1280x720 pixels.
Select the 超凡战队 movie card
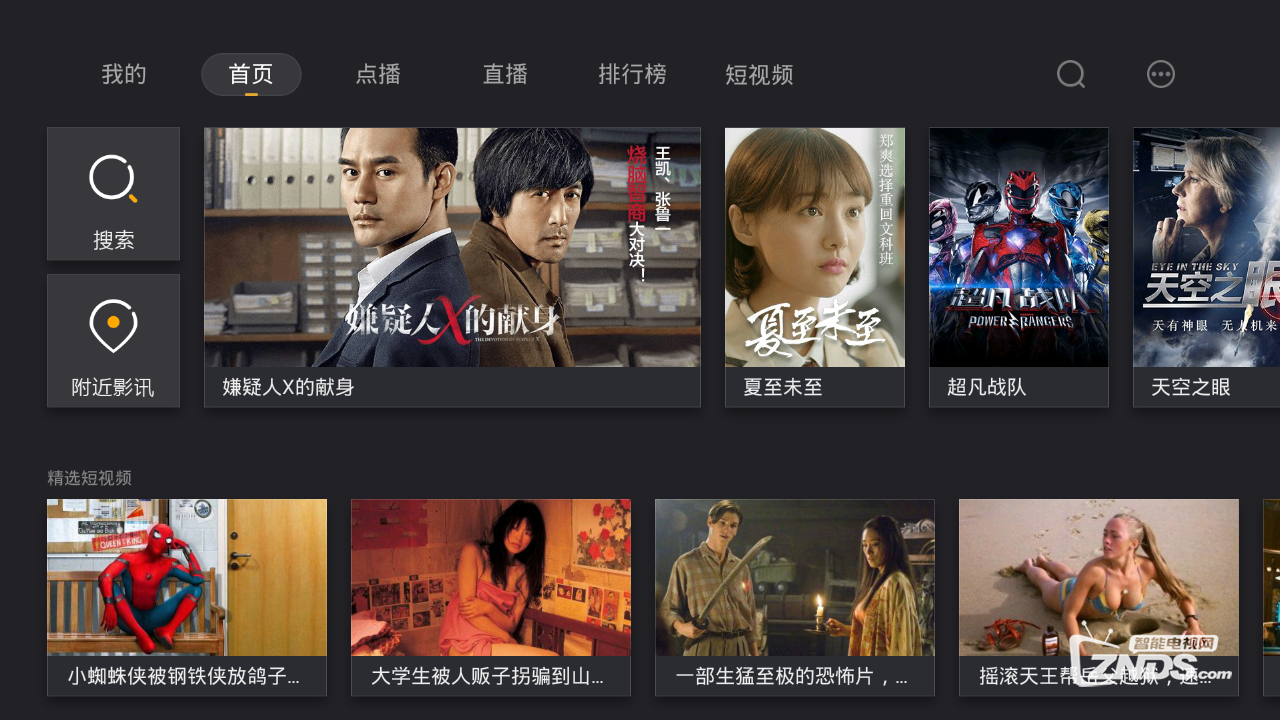point(1018,266)
